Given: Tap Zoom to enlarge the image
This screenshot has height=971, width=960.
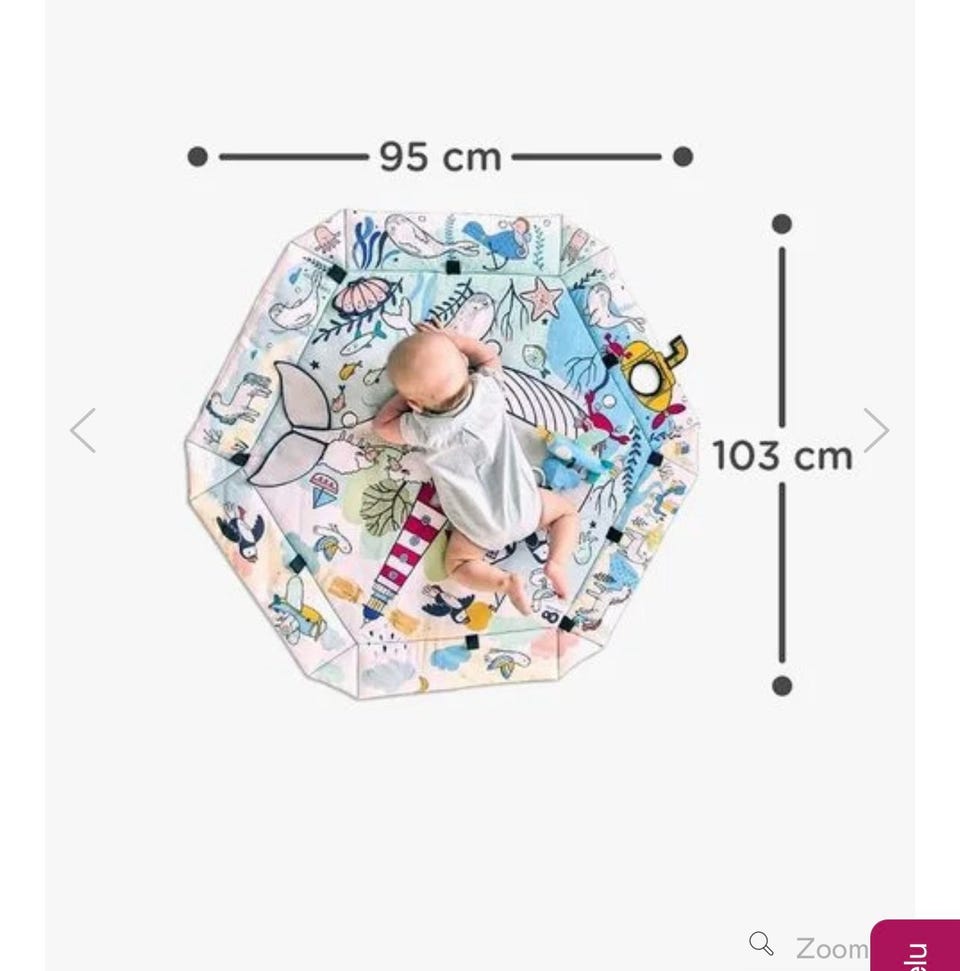Looking at the screenshot, I should [808, 946].
